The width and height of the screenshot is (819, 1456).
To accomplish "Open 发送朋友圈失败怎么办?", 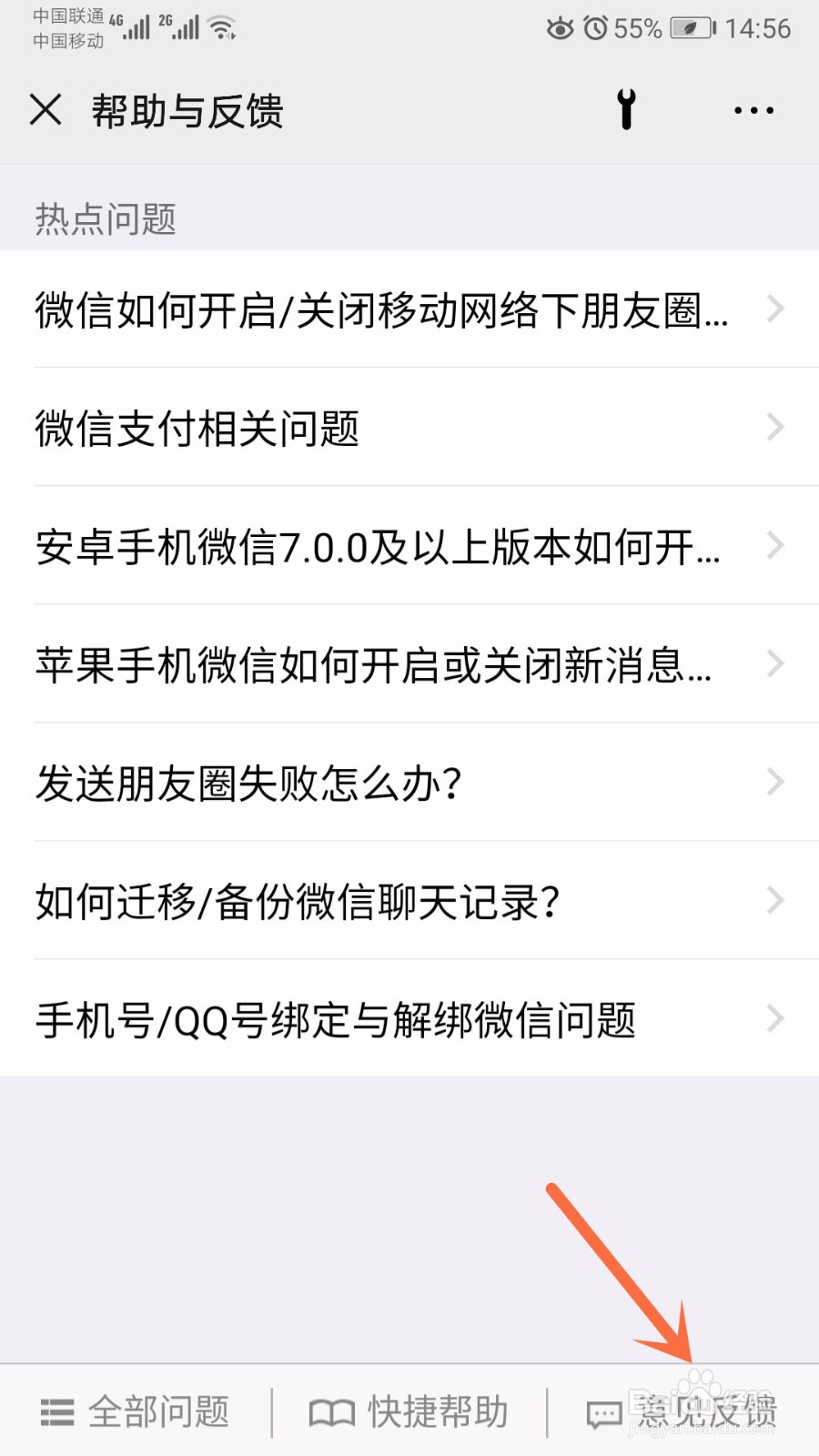I will tap(409, 783).
